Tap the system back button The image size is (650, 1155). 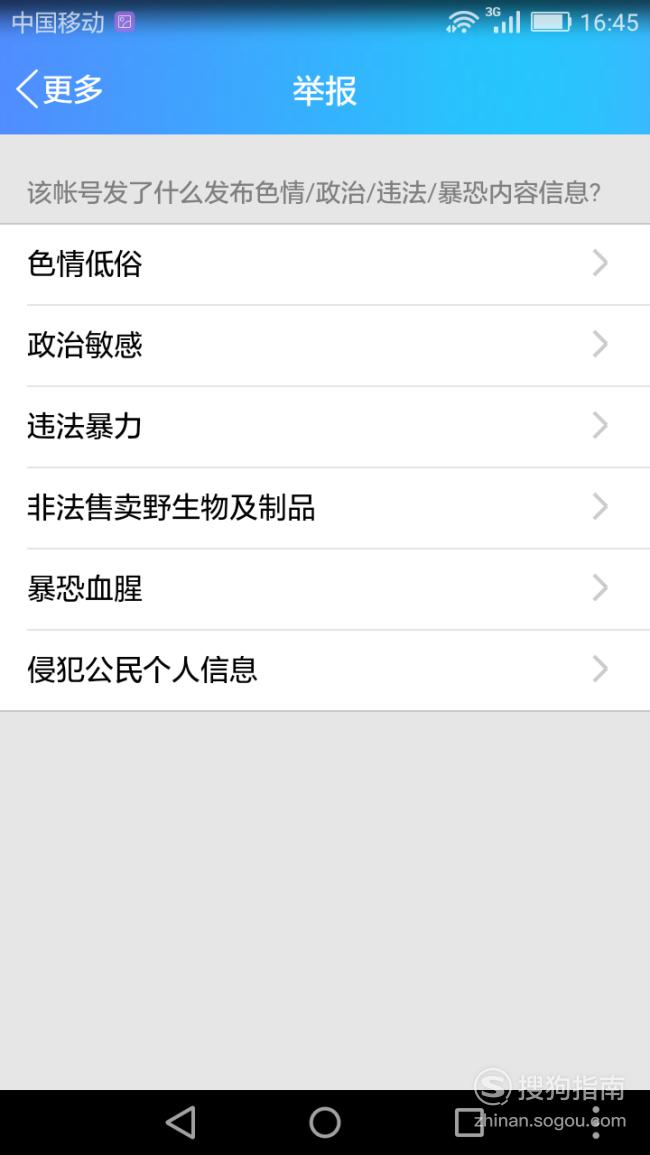tap(181, 1123)
